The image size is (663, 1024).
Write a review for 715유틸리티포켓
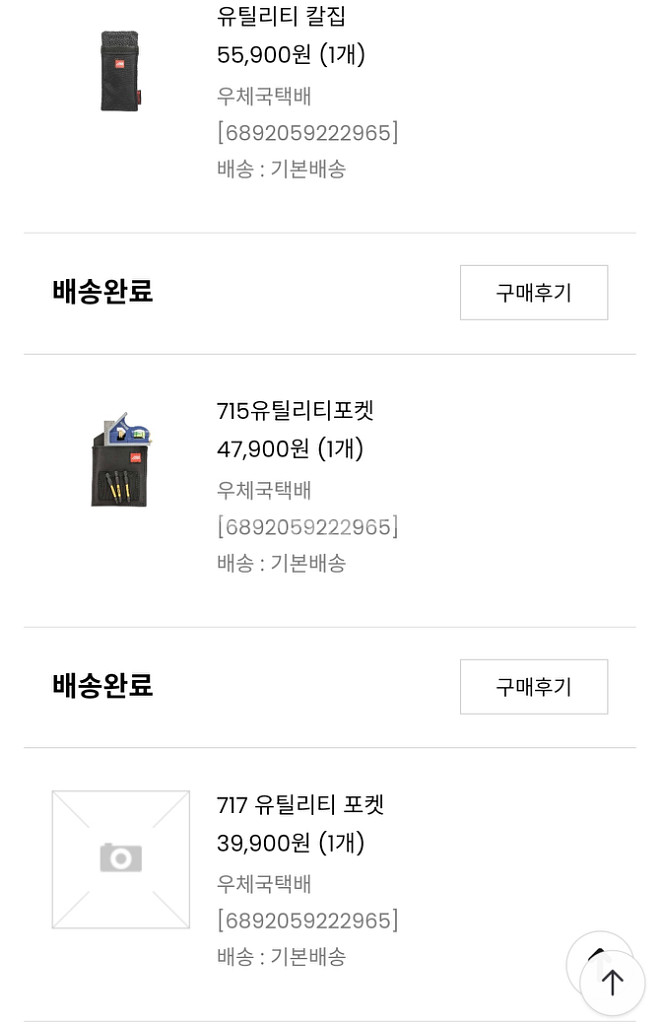click(533, 292)
